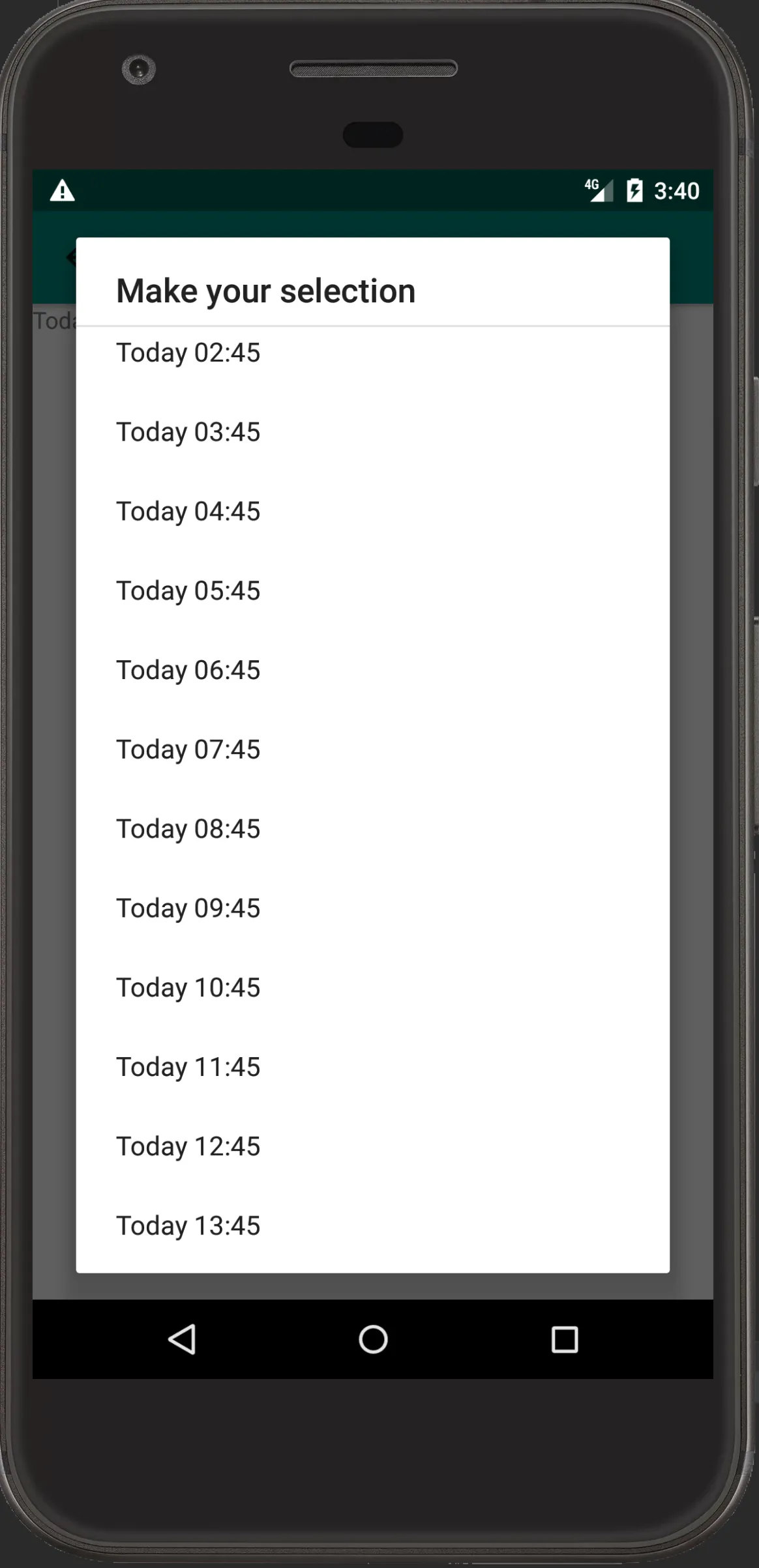Image resolution: width=759 pixels, height=1568 pixels.
Task: Choose the Today 03:45 option
Action: (188, 432)
